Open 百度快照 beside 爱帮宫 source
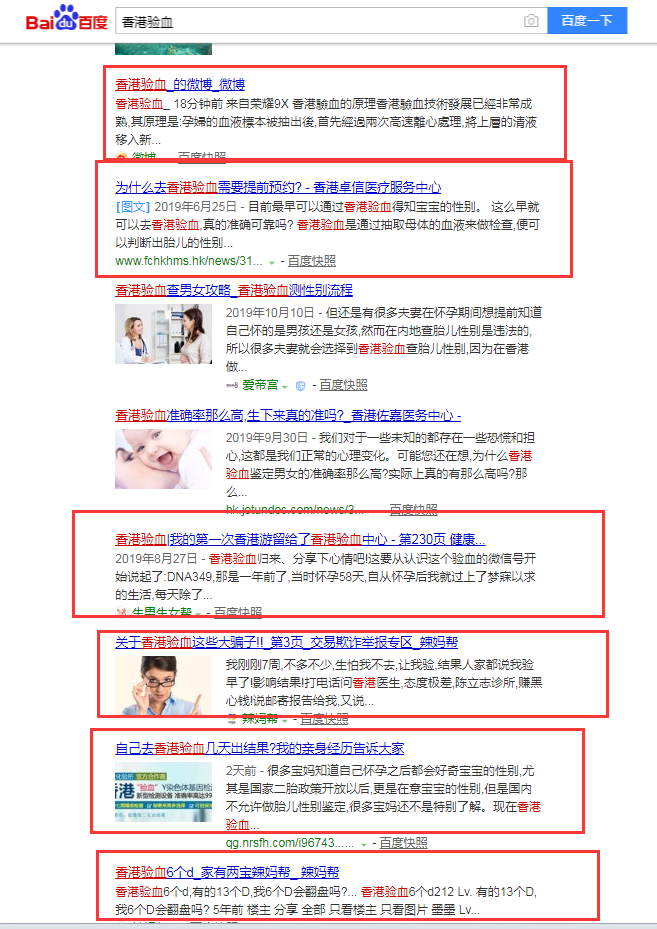Image resolution: width=657 pixels, height=929 pixels. click(344, 385)
